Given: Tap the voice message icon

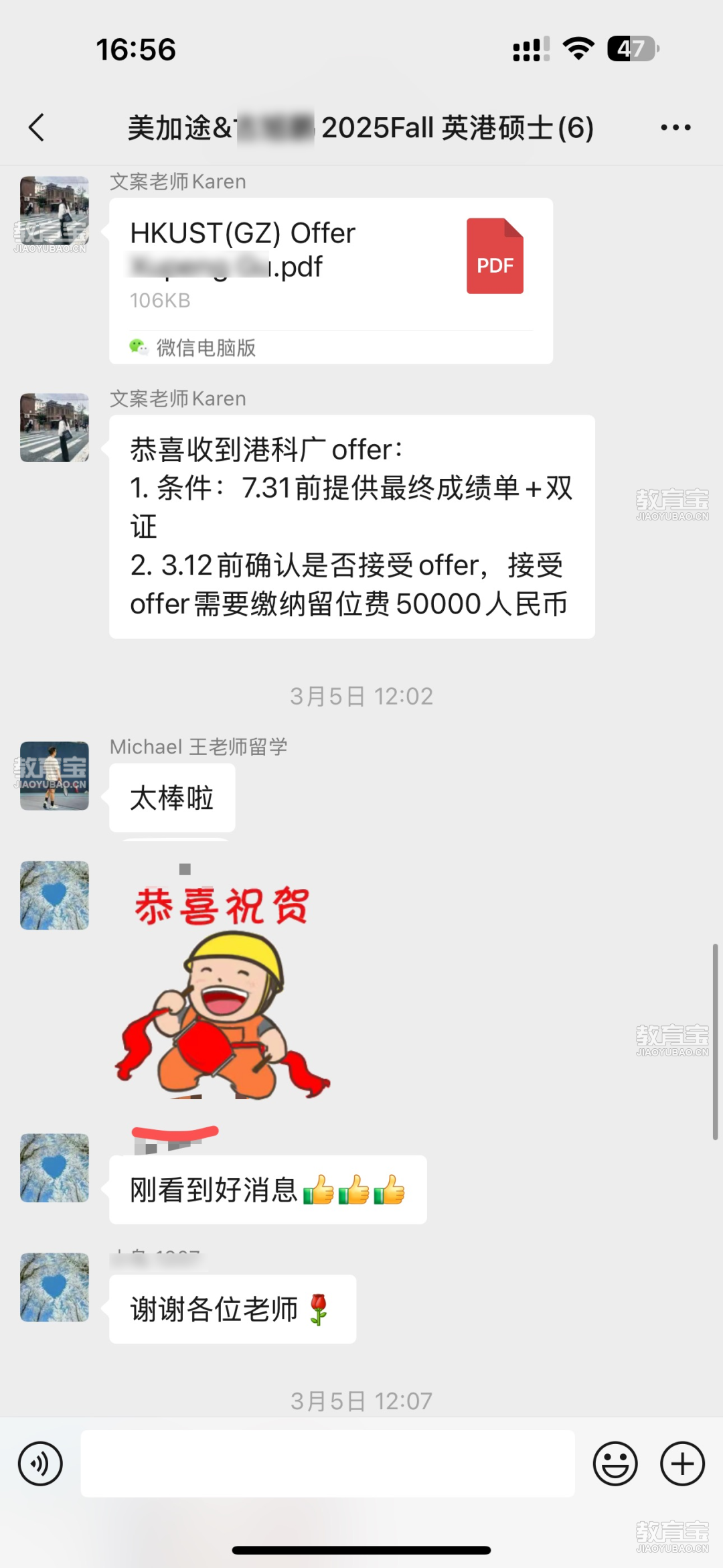Looking at the screenshot, I should tap(41, 1464).
